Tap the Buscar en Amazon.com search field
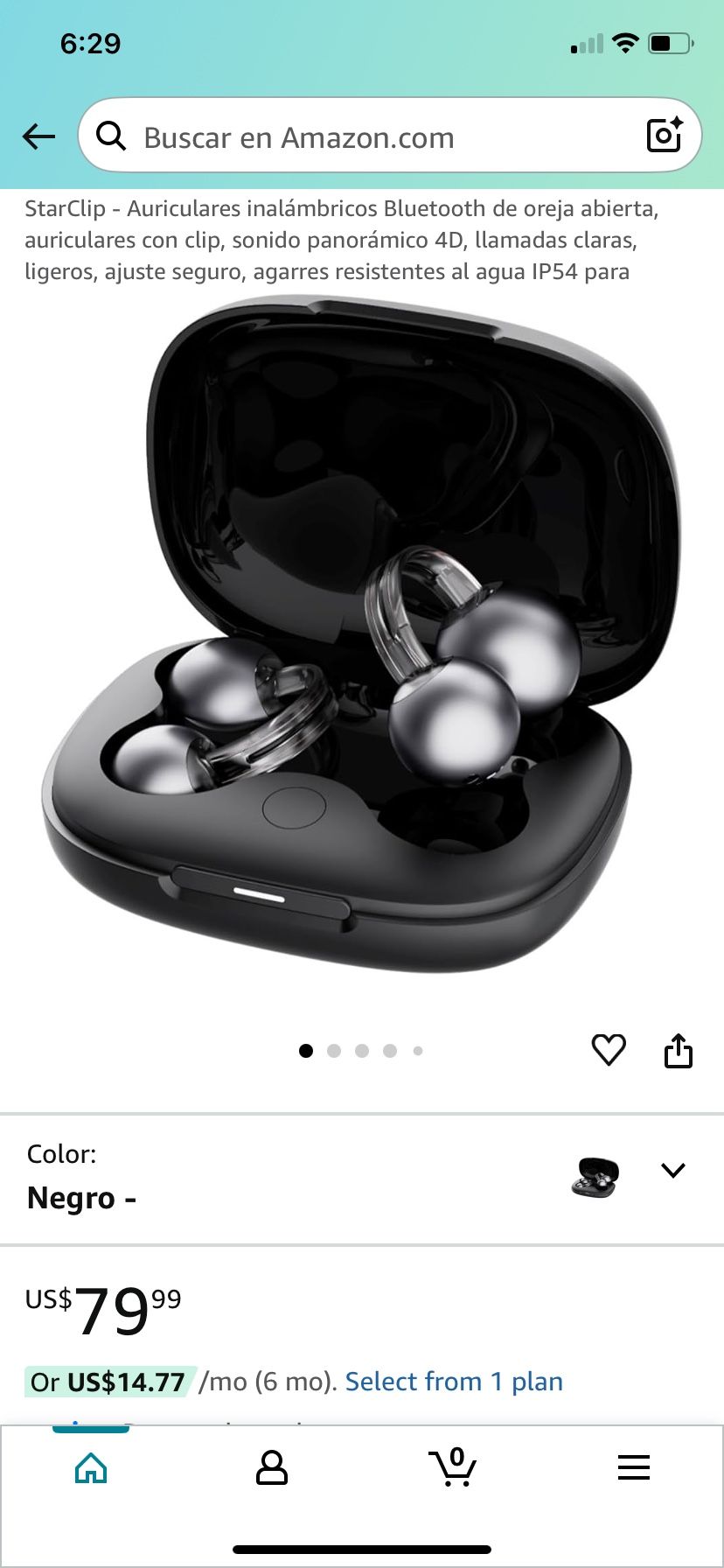Screen dimensions: 724x1568 (x=367, y=137)
